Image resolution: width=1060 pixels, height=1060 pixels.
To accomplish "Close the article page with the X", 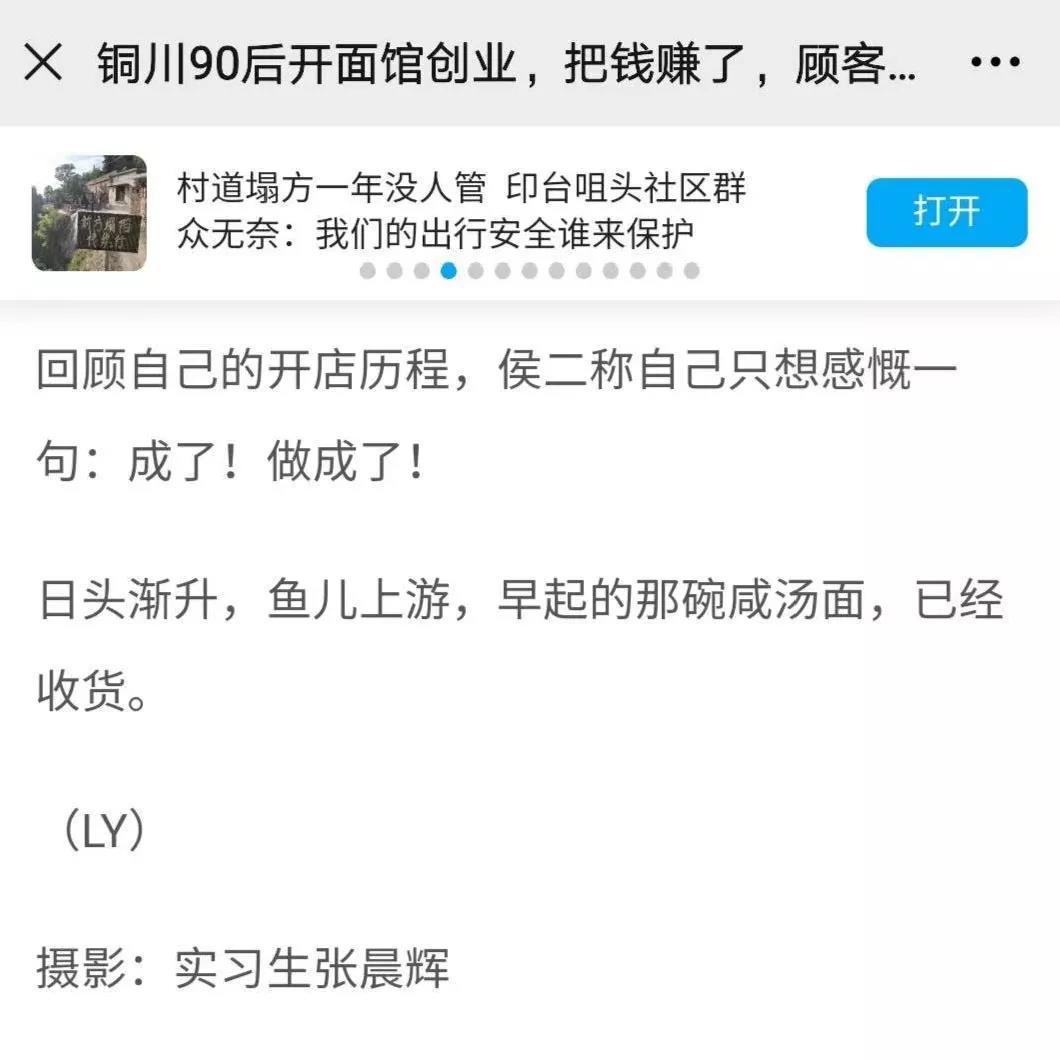I will (x=43, y=63).
